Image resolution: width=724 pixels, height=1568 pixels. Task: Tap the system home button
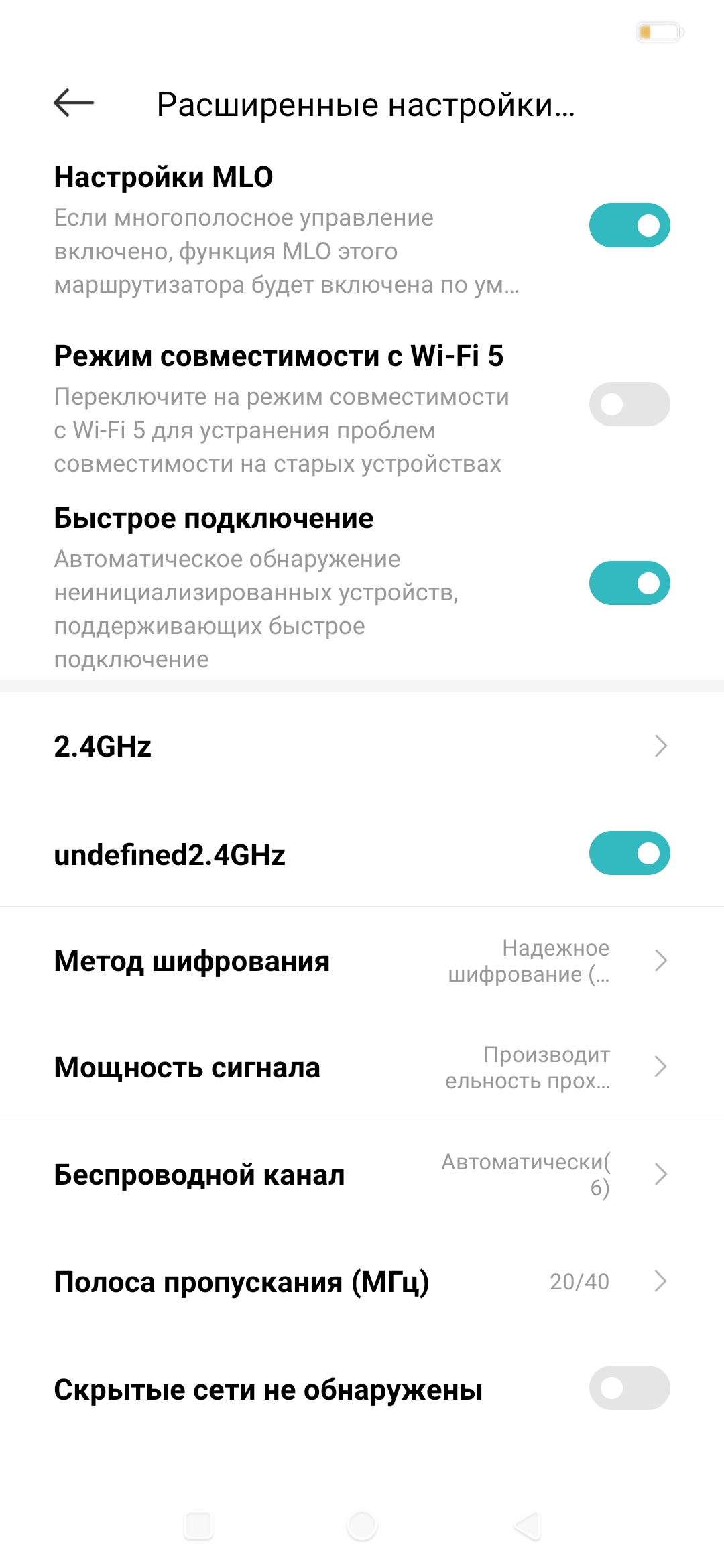[362, 1526]
